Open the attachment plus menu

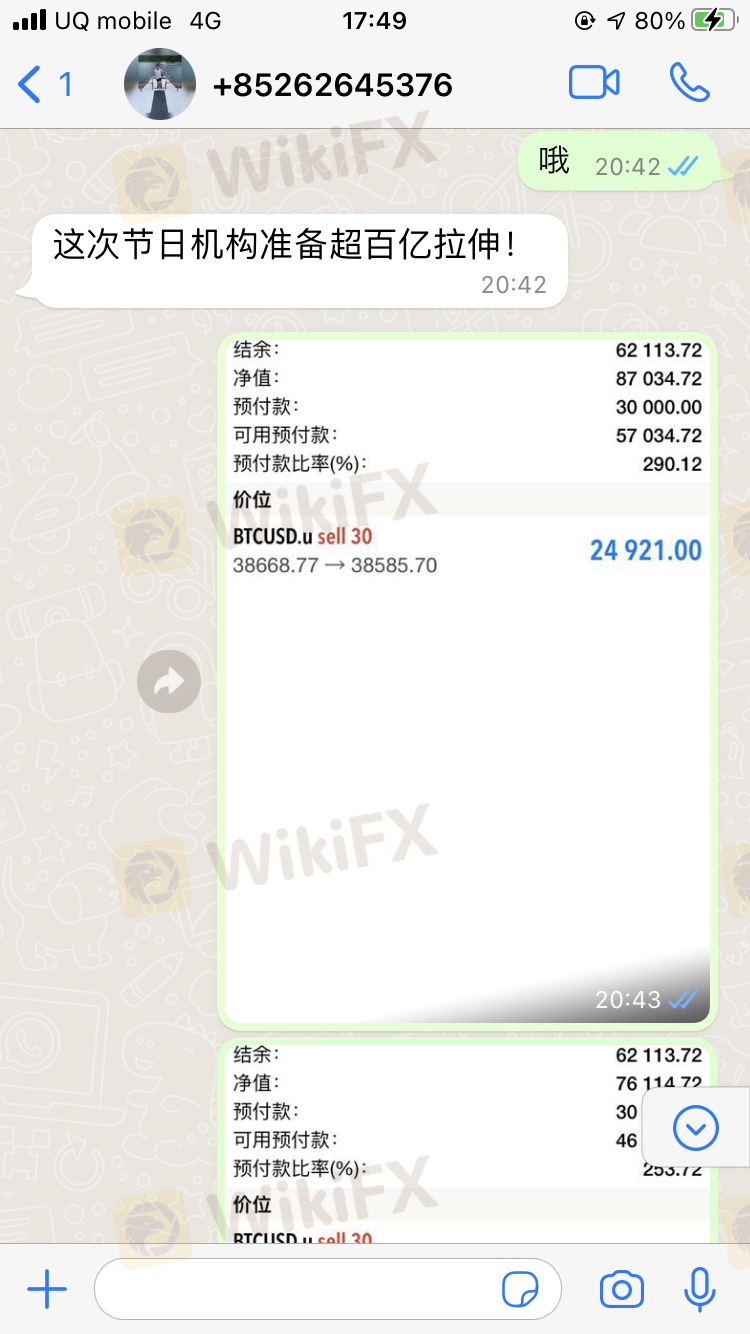46,1291
